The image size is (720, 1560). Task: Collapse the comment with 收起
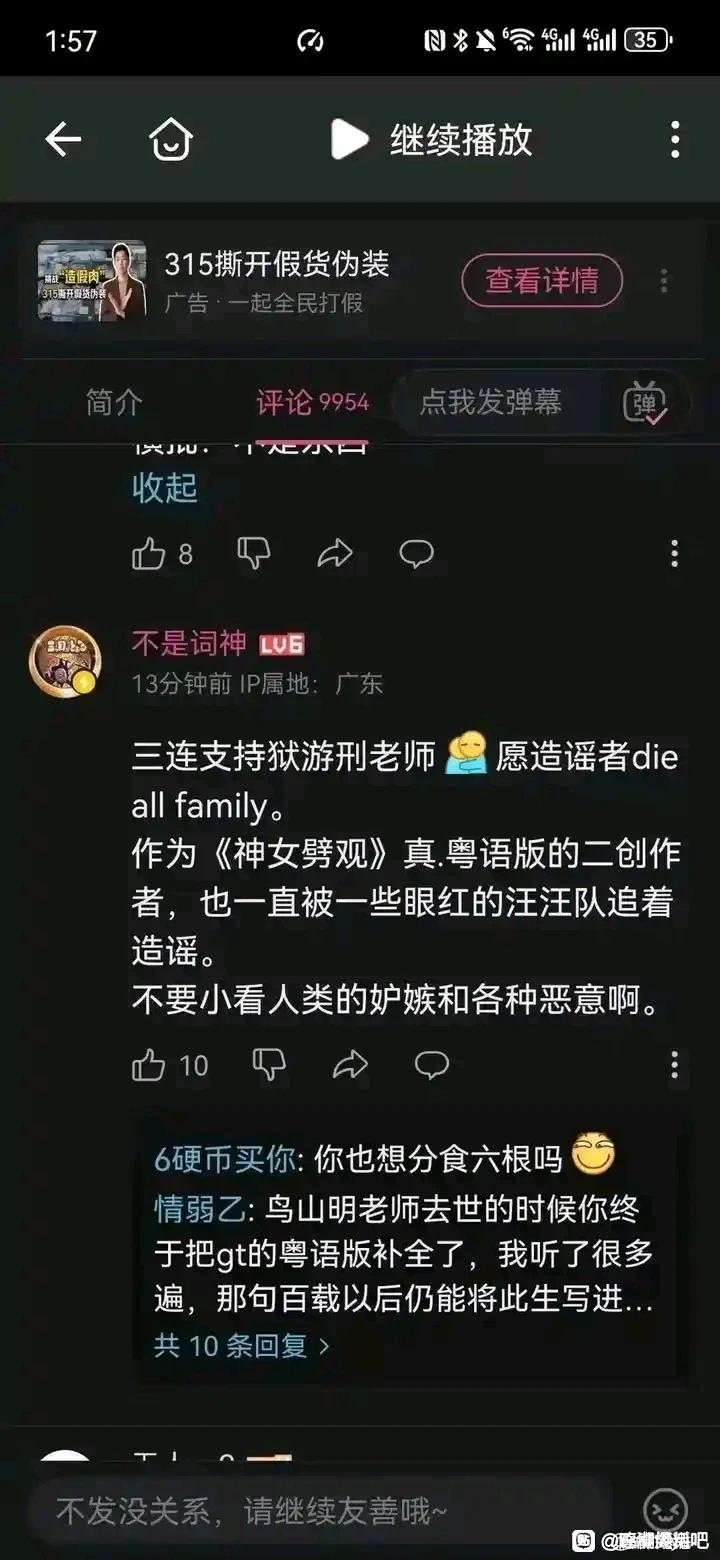point(165,489)
